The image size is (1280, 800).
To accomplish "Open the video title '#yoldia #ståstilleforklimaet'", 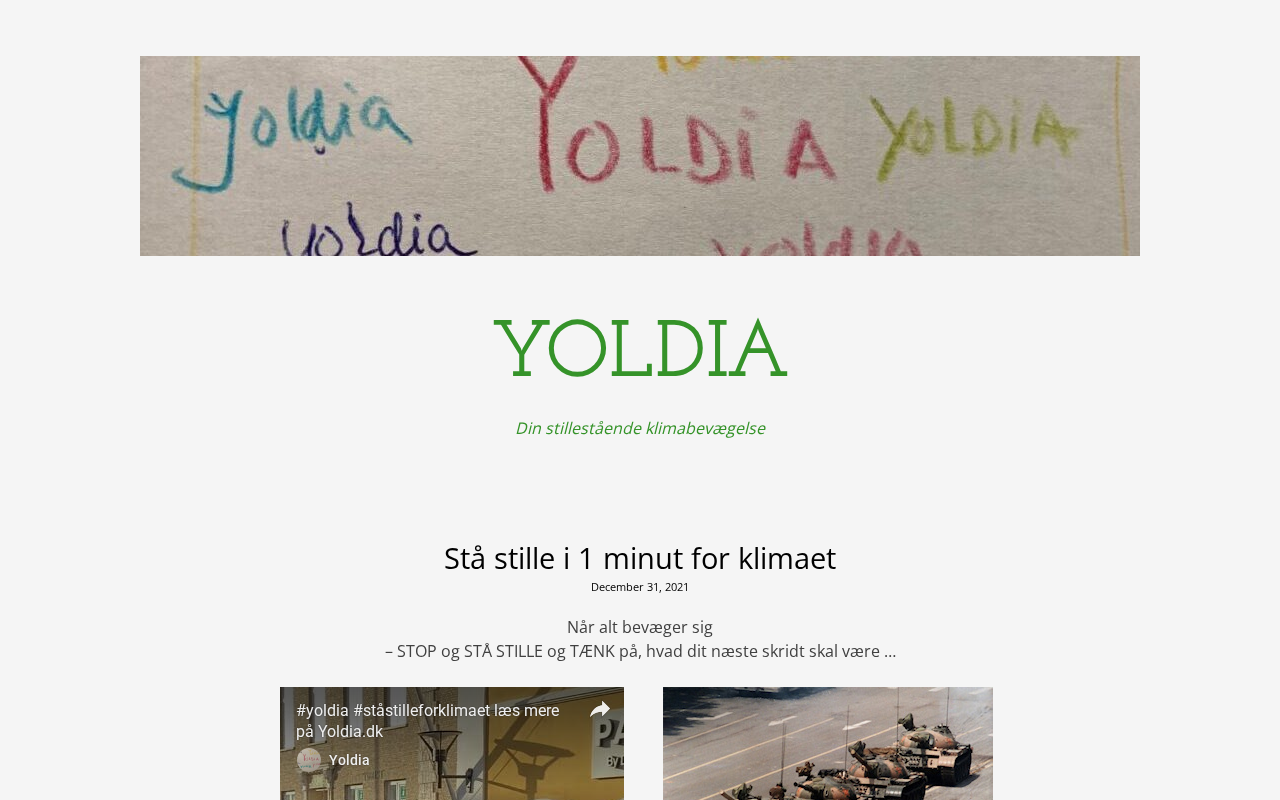I will 427,720.
